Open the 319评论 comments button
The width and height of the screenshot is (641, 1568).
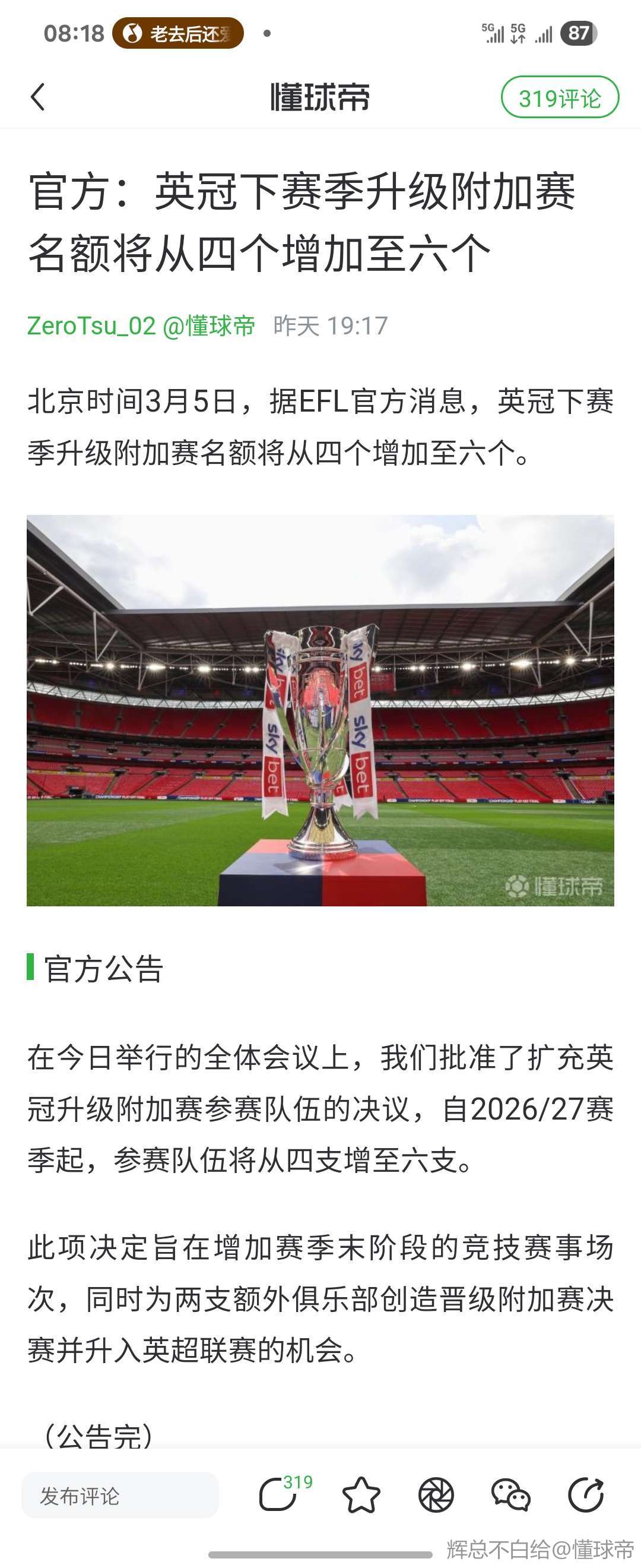[560, 97]
